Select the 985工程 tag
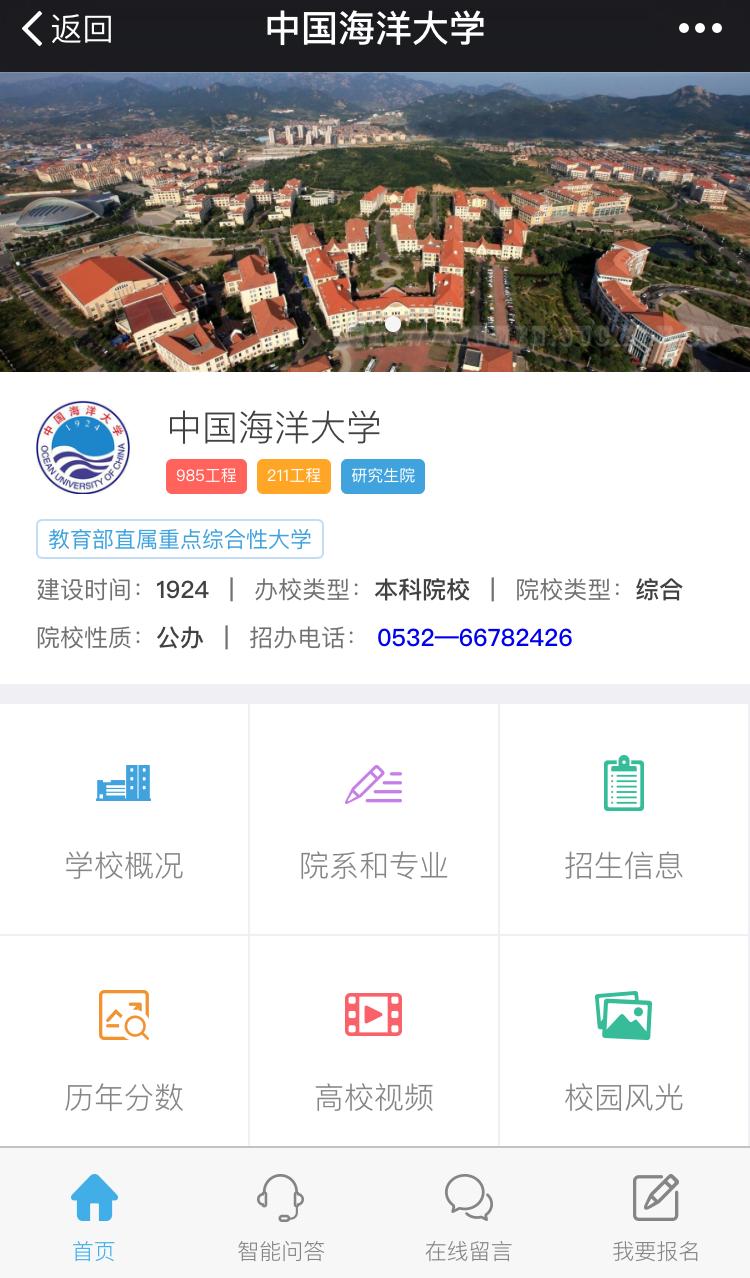This screenshot has height=1278, width=750. click(x=206, y=476)
